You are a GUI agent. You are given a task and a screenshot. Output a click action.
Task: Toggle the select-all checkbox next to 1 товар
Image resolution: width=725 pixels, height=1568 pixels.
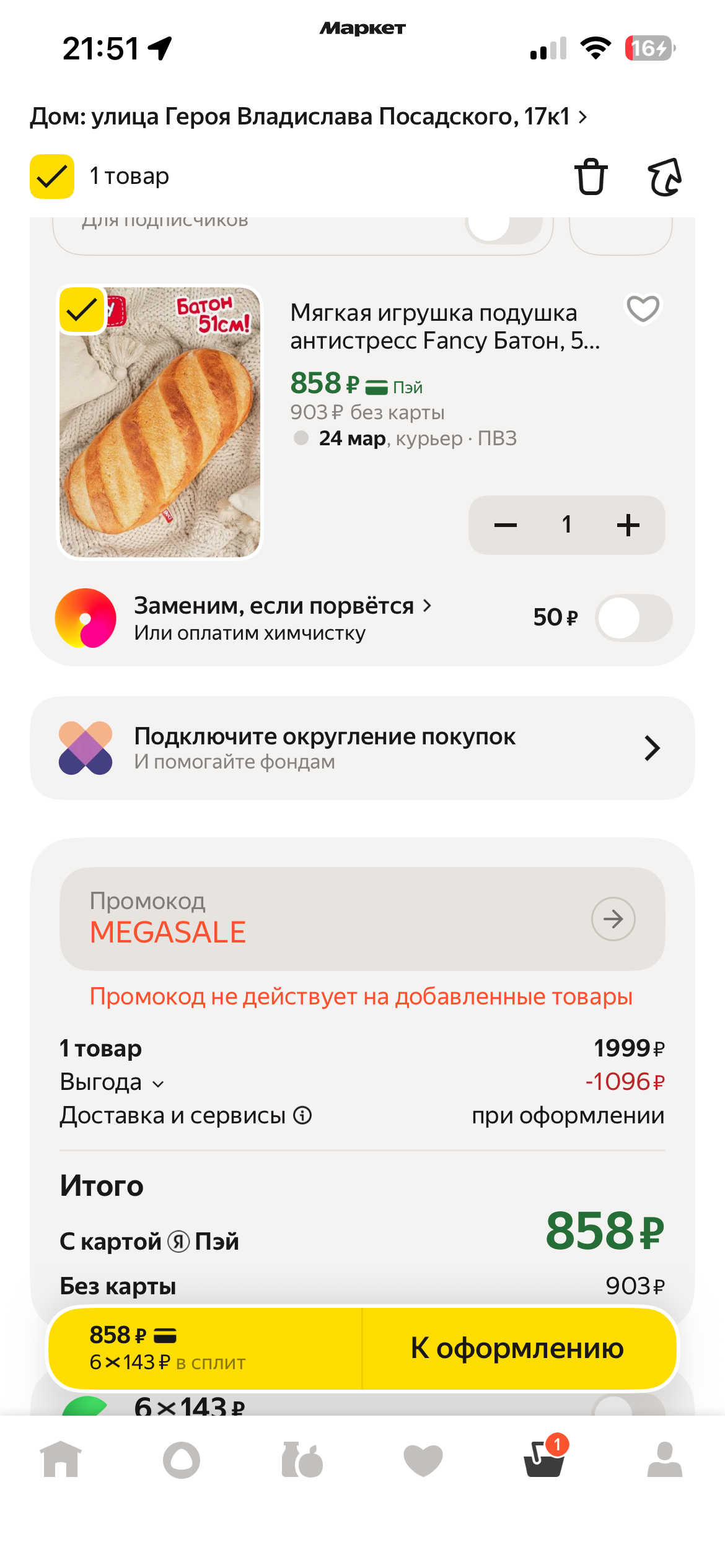(52, 176)
